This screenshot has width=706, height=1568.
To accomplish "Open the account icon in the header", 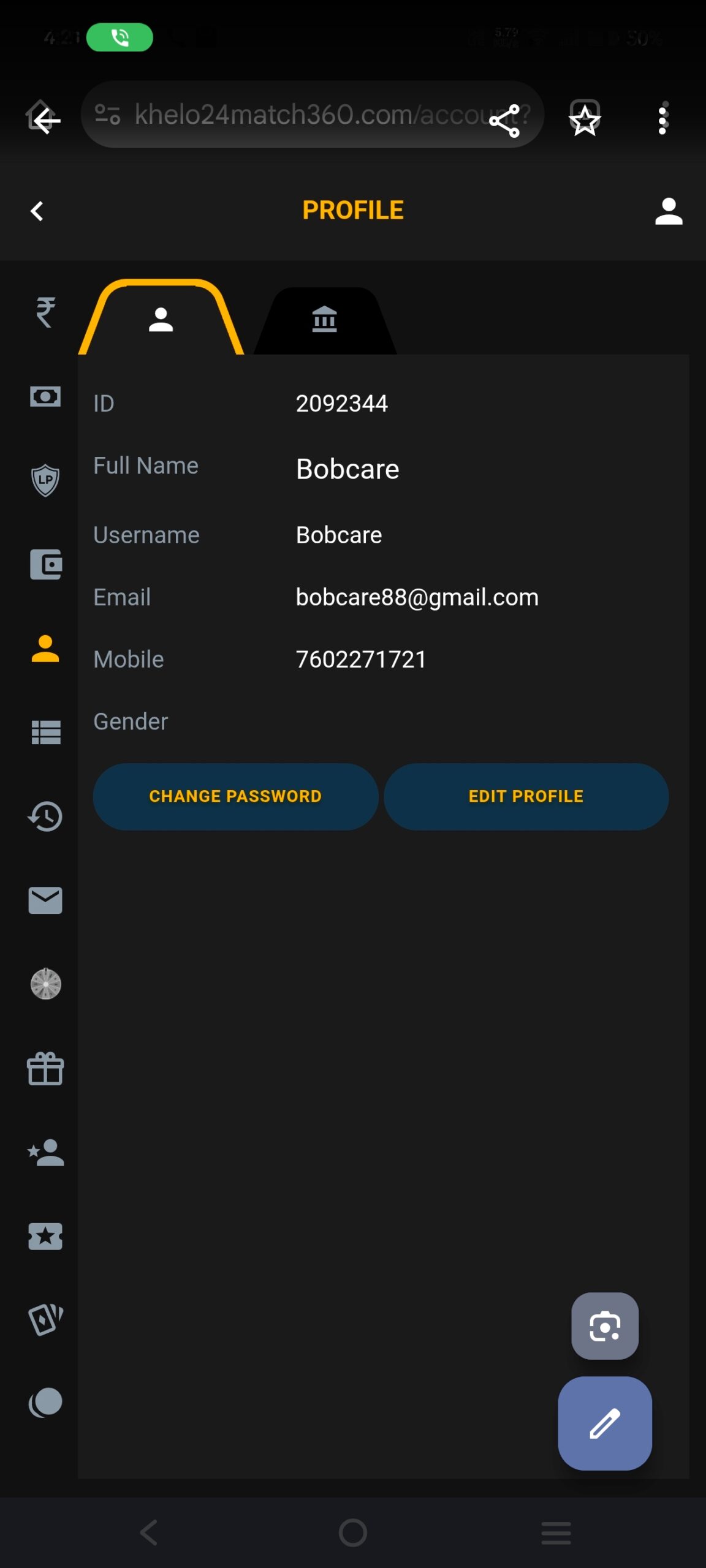I will (668, 211).
